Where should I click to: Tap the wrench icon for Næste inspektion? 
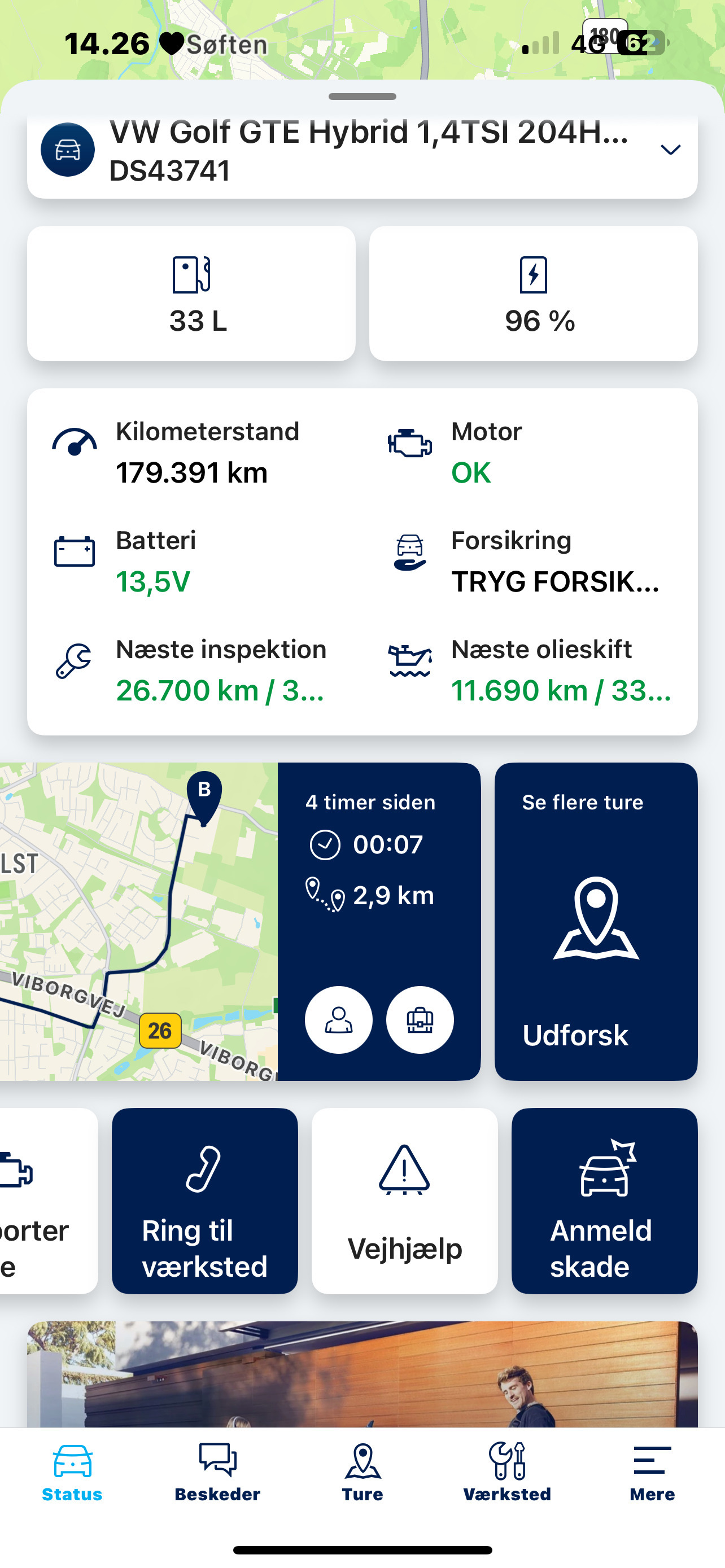75,662
